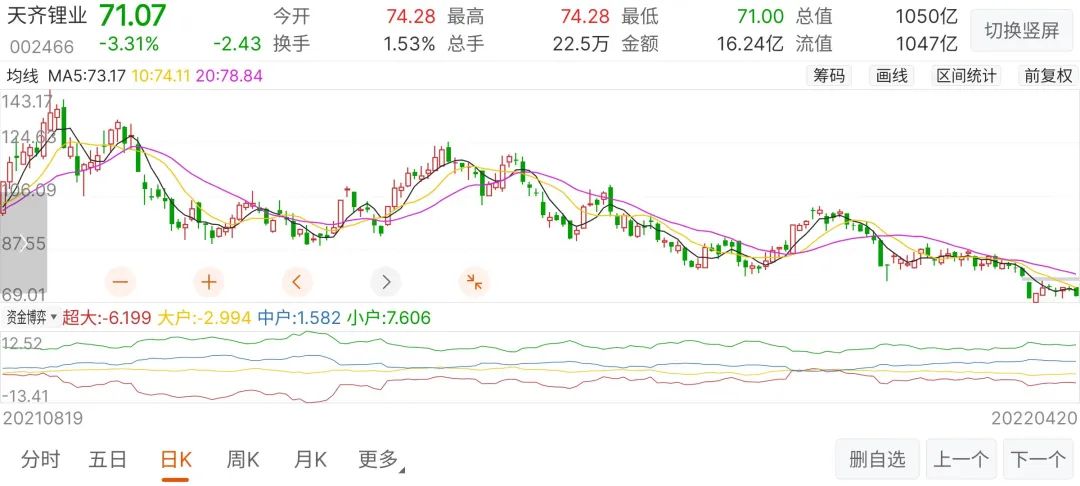This screenshot has width=1080, height=486.
Task: Move chart right with the forward arrow
Action: [x=386, y=281]
